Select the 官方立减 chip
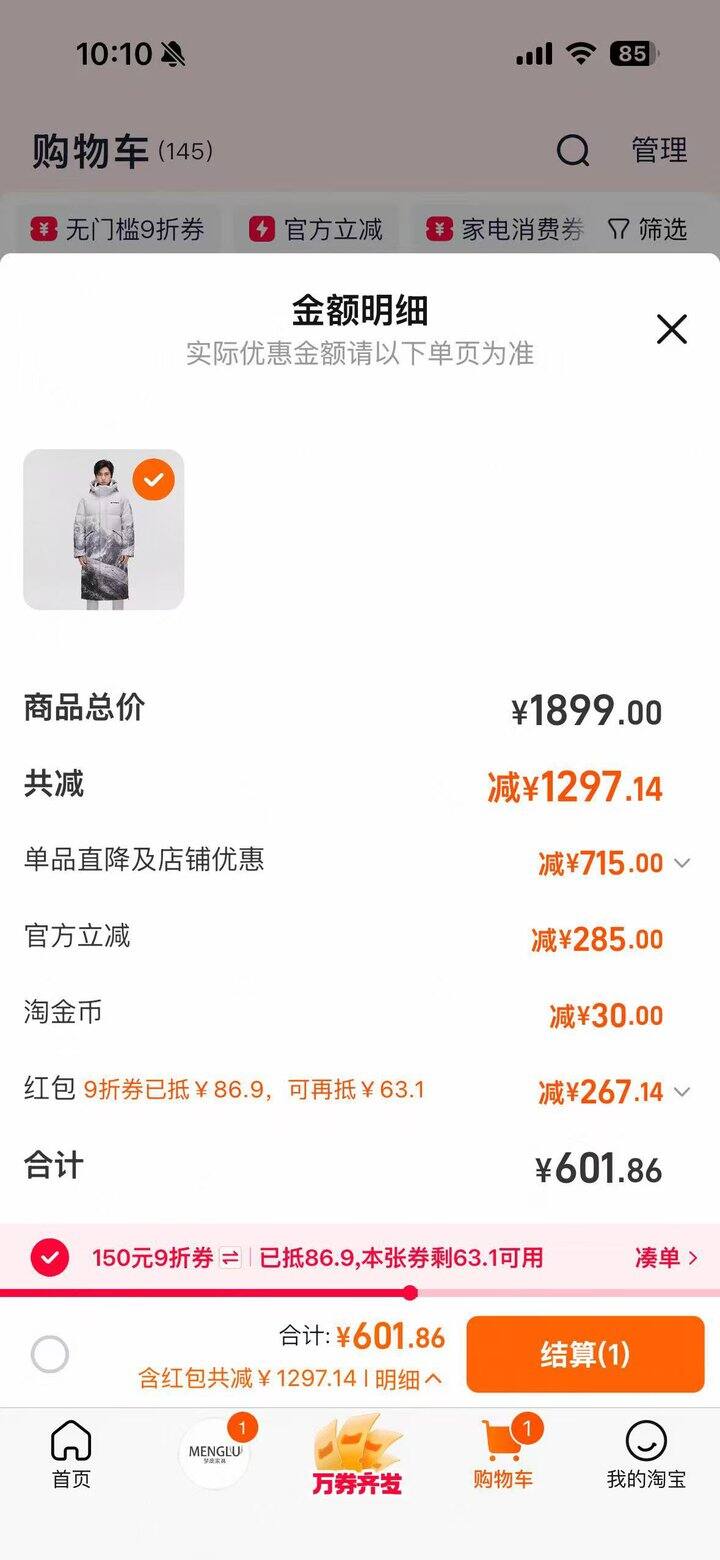The width and height of the screenshot is (720, 1560). [x=317, y=230]
